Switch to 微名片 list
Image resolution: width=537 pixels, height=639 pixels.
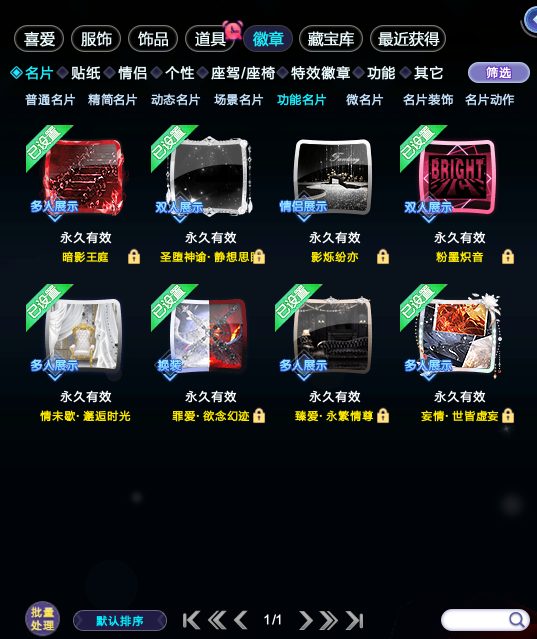tap(364, 100)
